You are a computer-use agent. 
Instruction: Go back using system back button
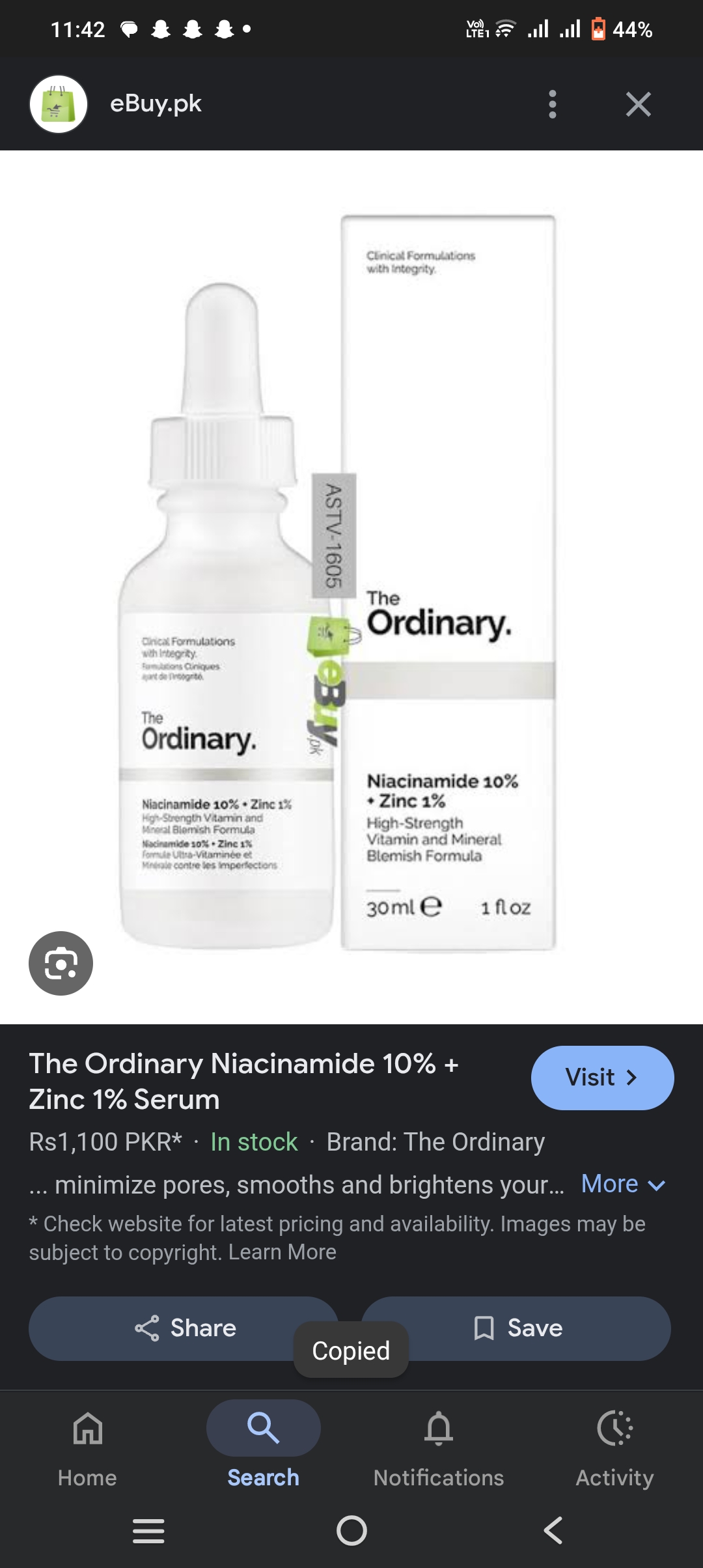(x=553, y=1530)
